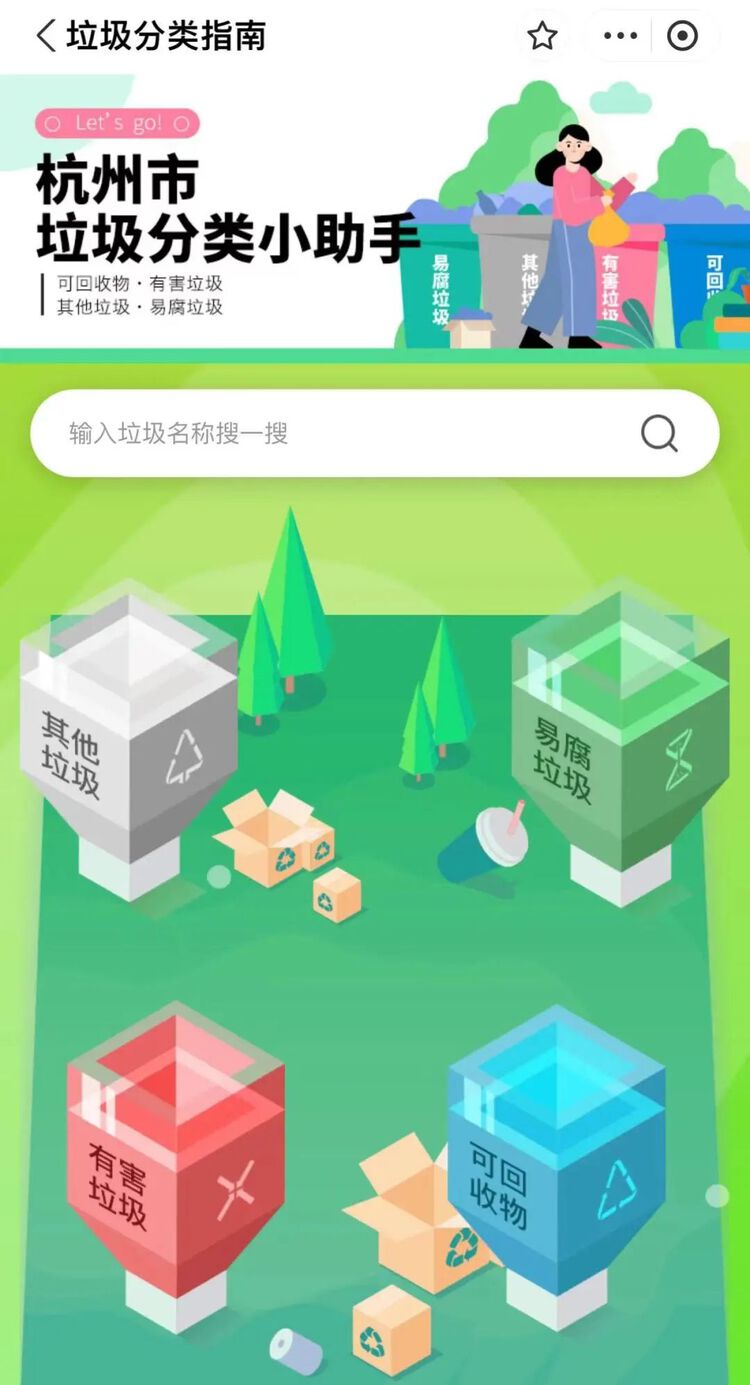This screenshot has width=750, height=1385.
Task: Open the 有害垃圾 red bin
Action: coord(175,1165)
